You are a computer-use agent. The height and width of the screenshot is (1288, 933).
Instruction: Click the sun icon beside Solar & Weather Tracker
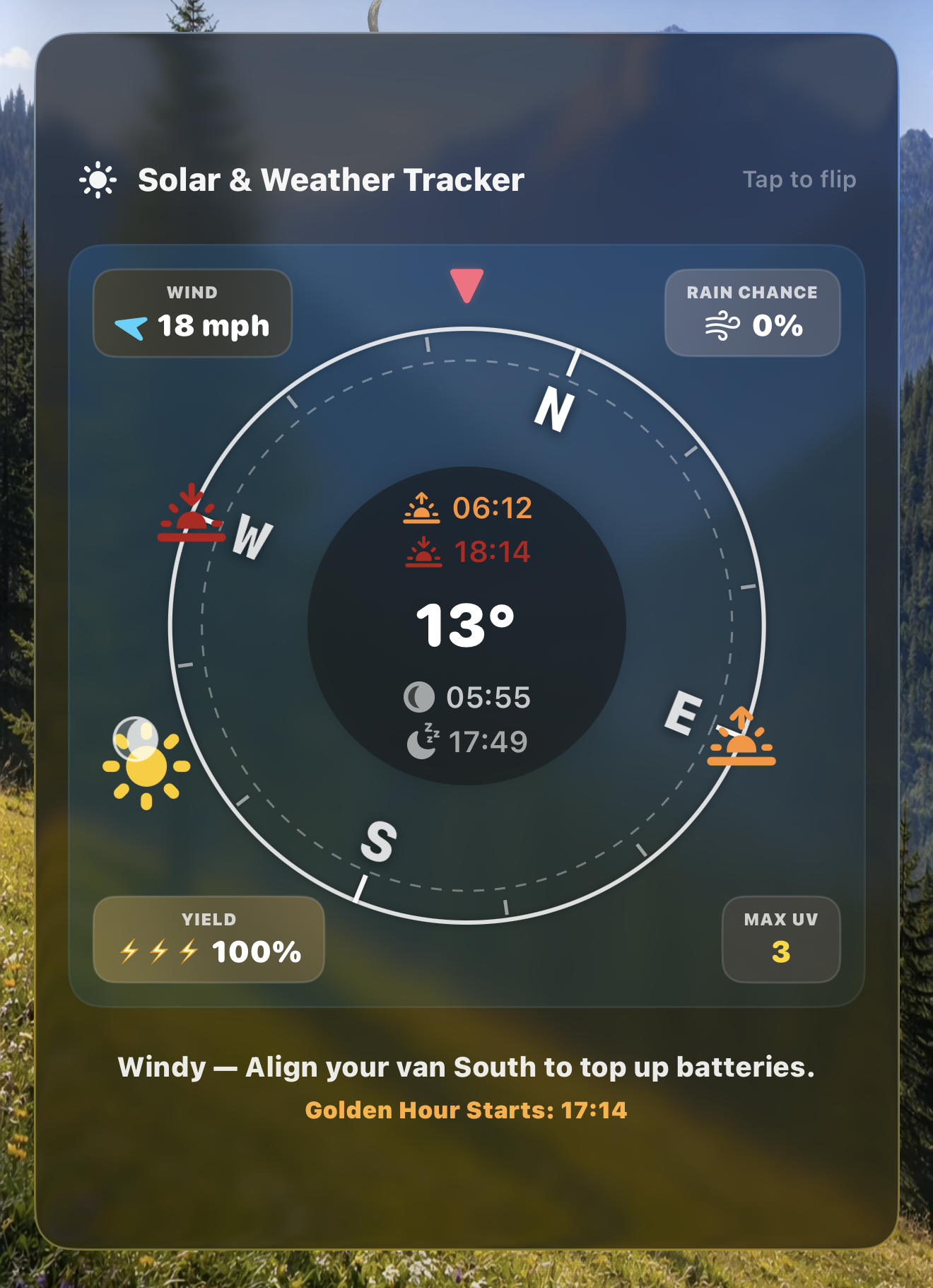(98, 179)
